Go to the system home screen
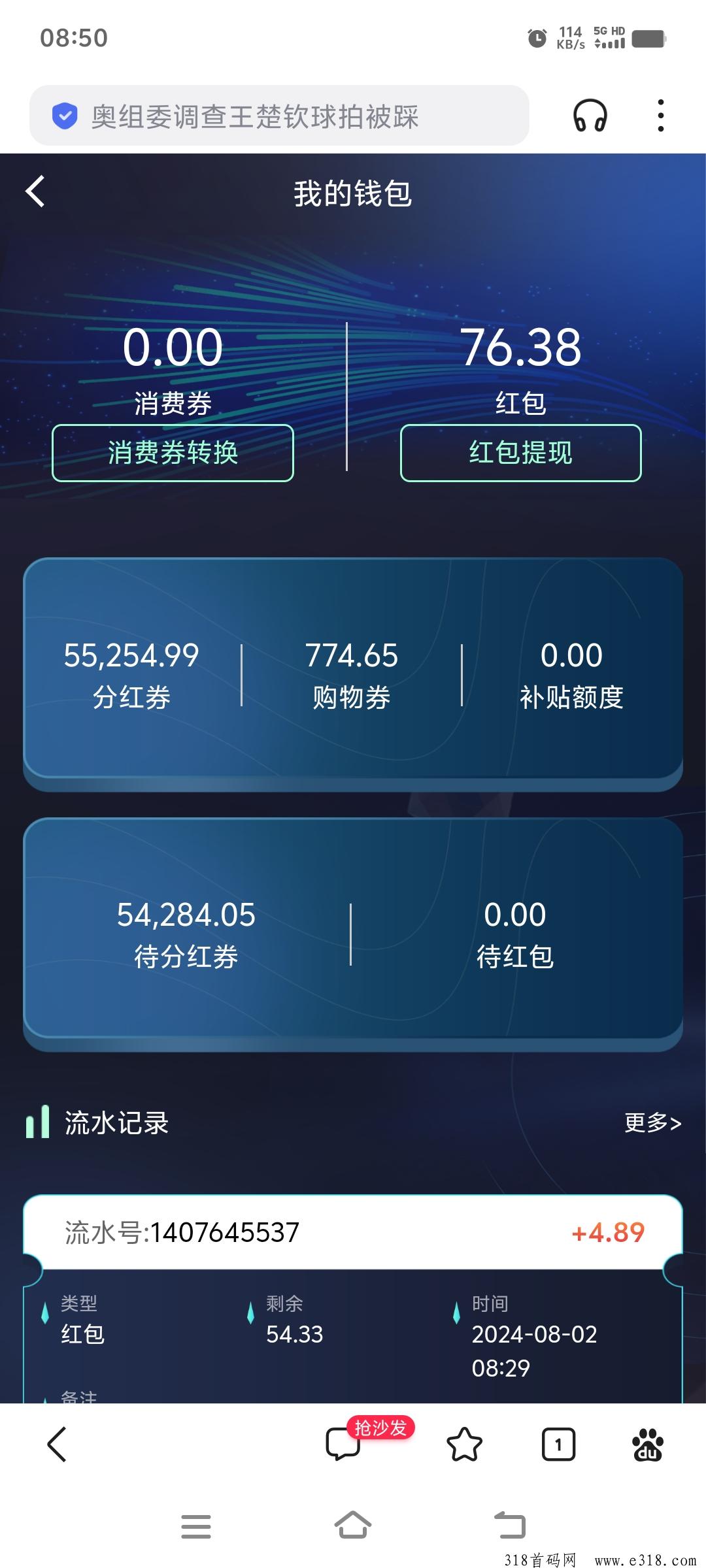Image resolution: width=706 pixels, height=1568 pixels. coord(353,1526)
